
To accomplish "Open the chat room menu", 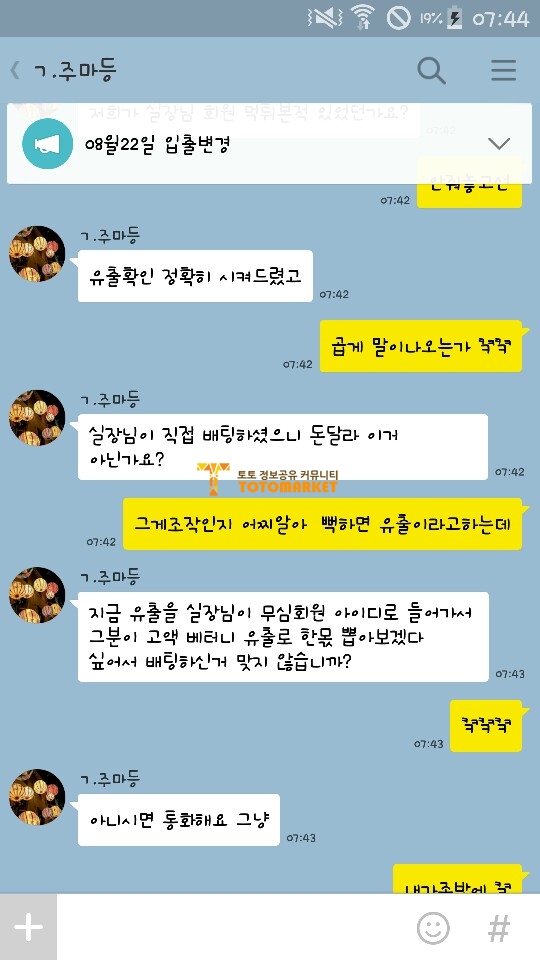I will (503, 71).
